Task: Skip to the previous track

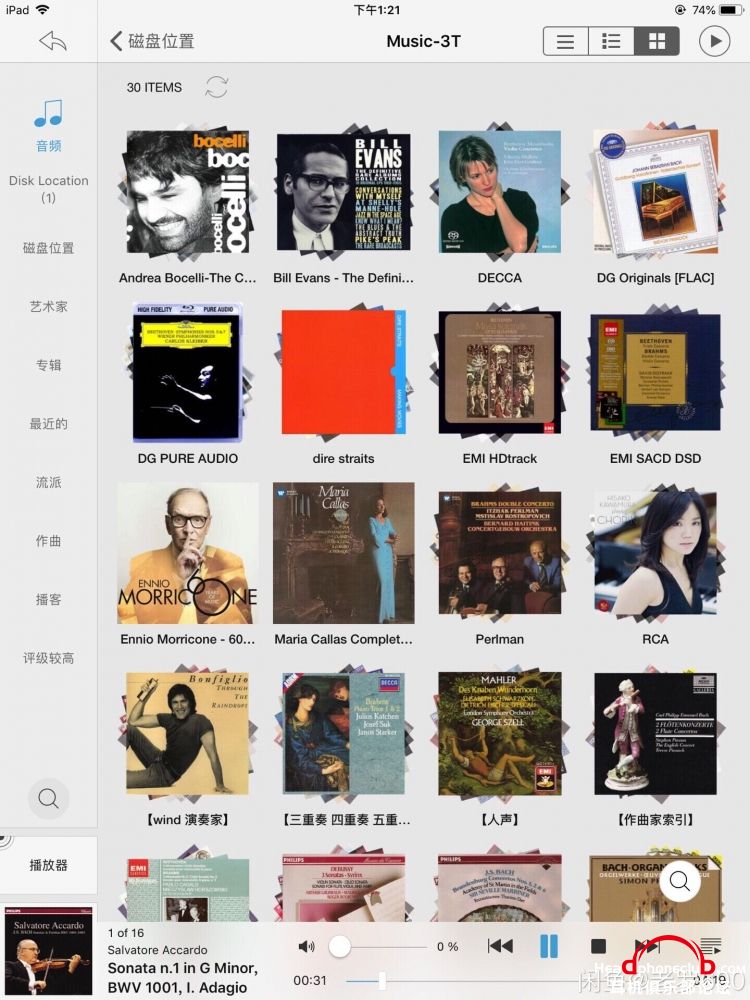Action: click(x=500, y=946)
